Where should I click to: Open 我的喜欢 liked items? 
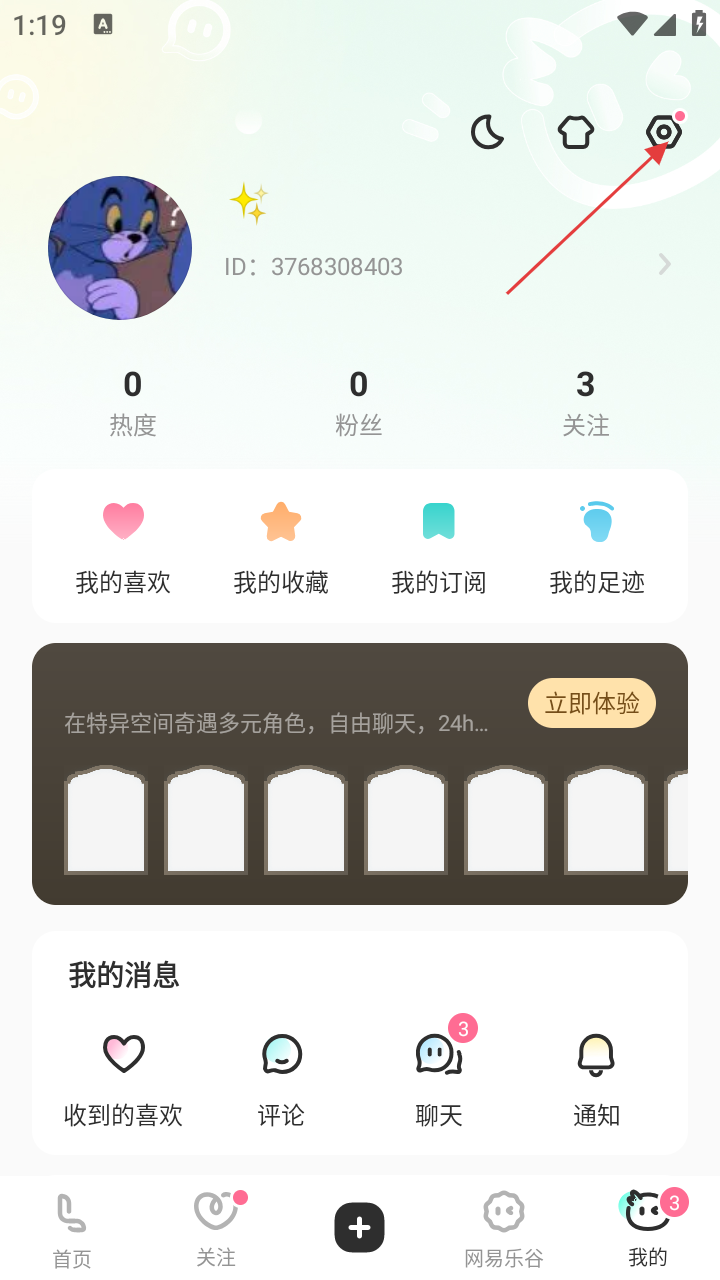coord(123,547)
